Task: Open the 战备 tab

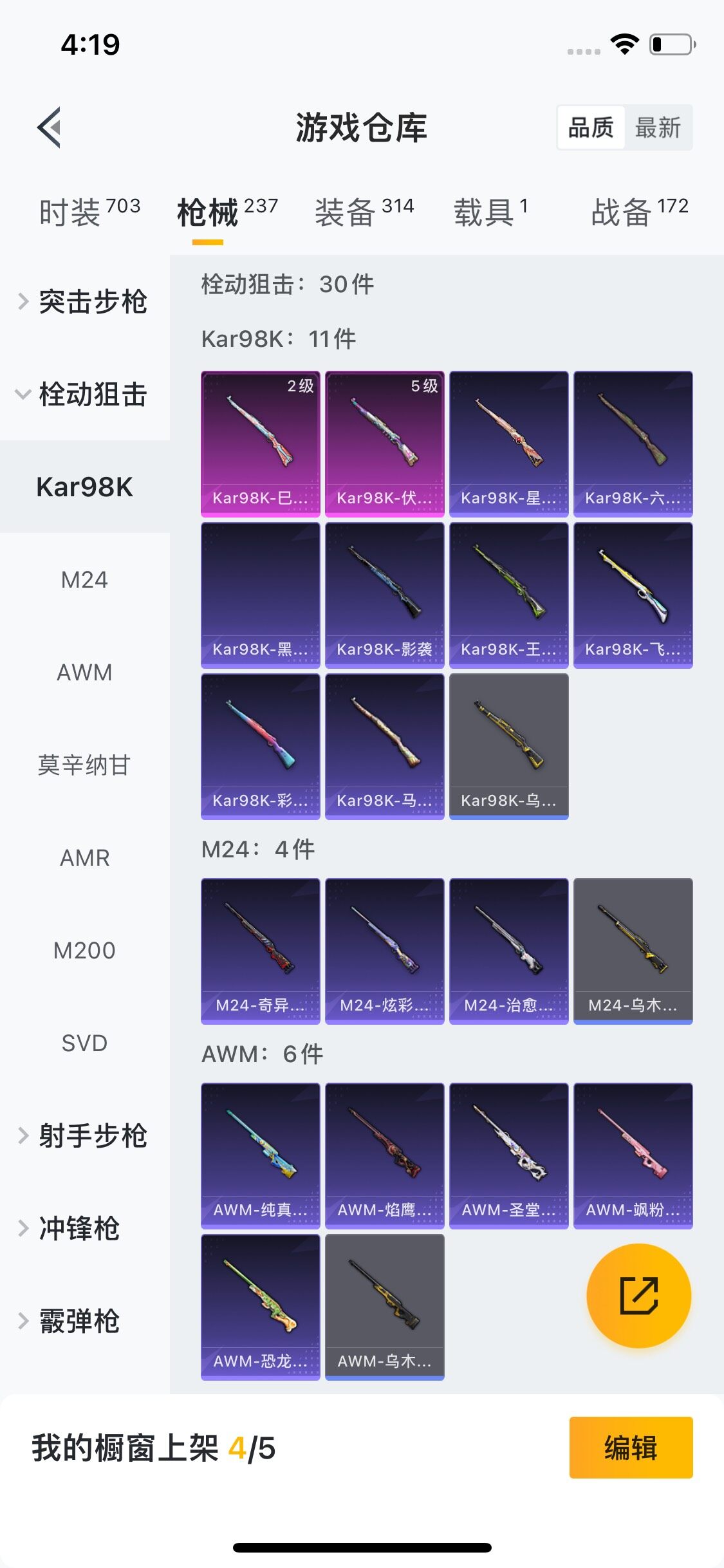Action: 639,212
